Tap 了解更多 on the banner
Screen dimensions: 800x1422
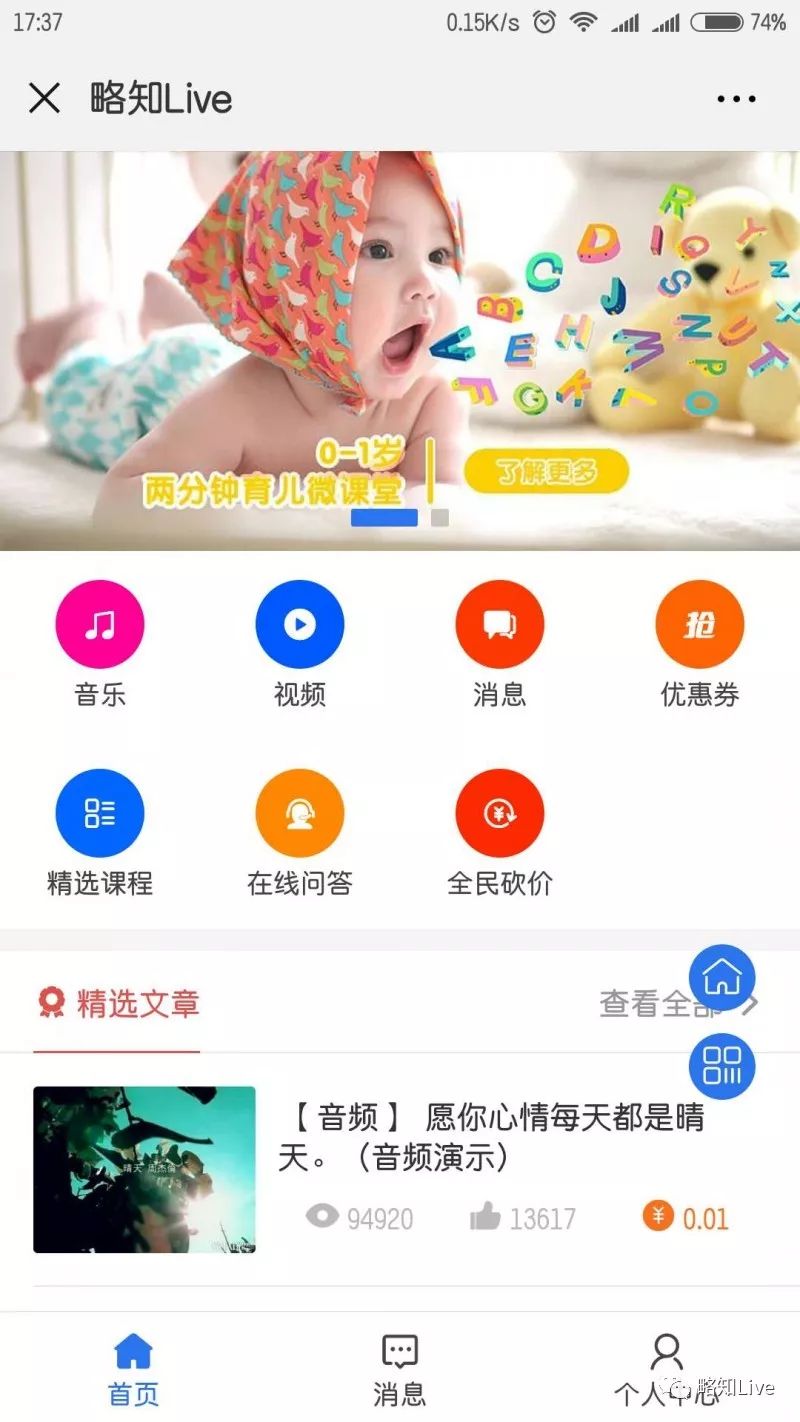pyautogui.click(x=546, y=471)
